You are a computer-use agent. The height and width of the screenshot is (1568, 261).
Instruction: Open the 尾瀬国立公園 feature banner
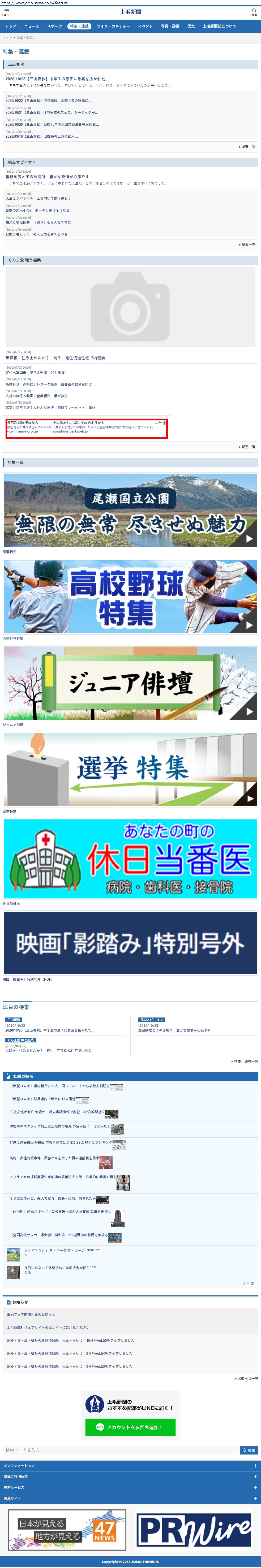pyautogui.click(x=130, y=510)
